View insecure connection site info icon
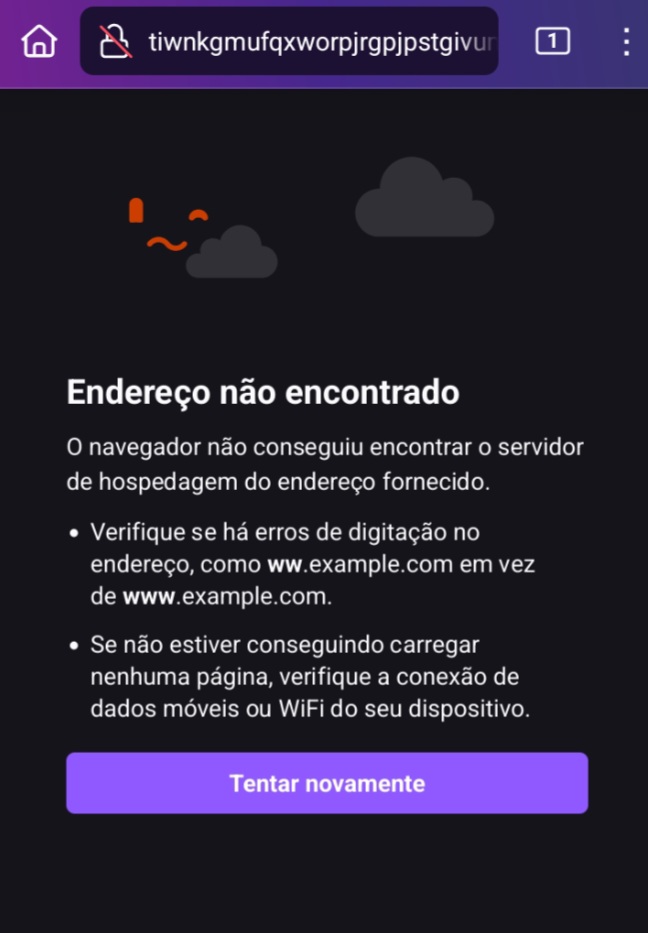Image resolution: width=648 pixels, height=933 pixels. coord(116,42)
